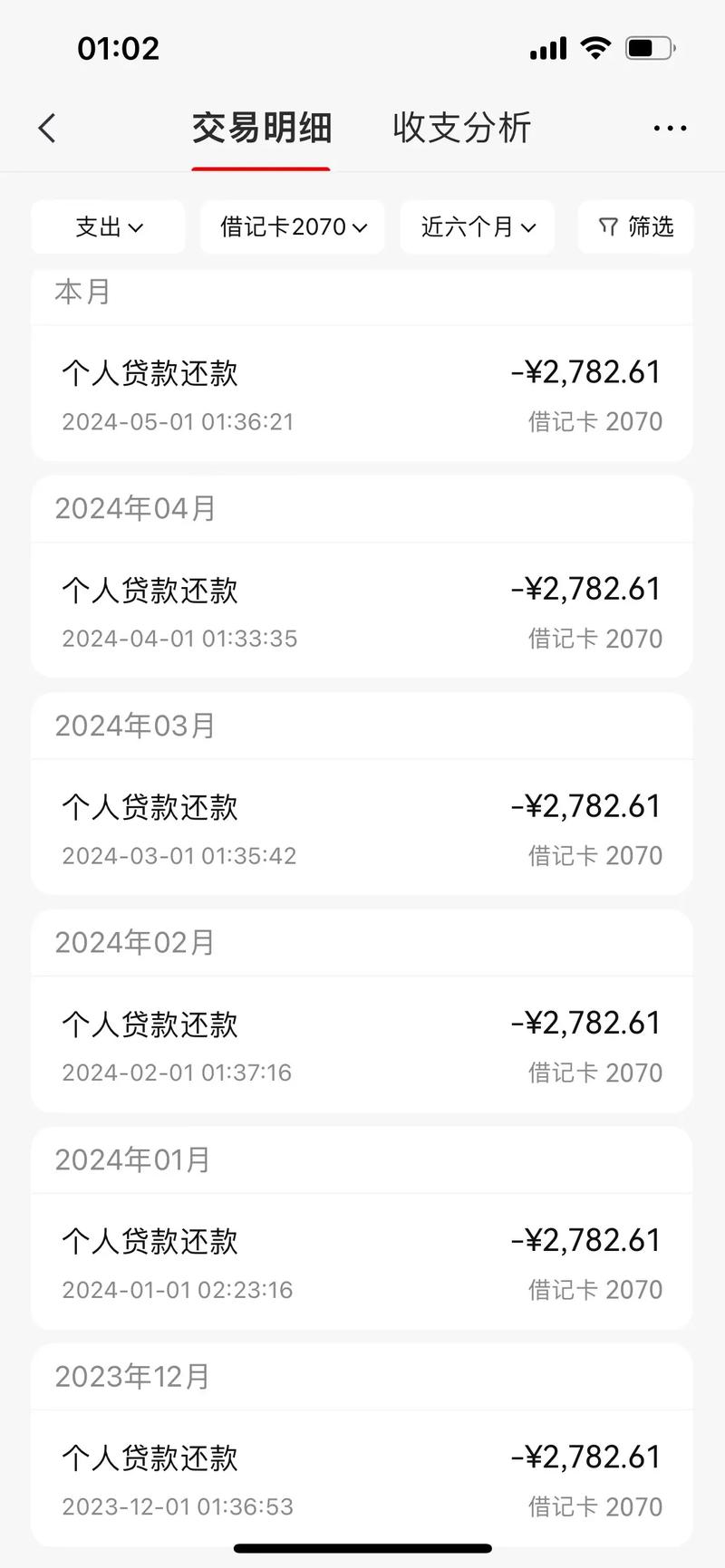Screen dimensions: 725x1568
Task: Switch to the 收支分析 tab
Action: (x=461, y=128)
